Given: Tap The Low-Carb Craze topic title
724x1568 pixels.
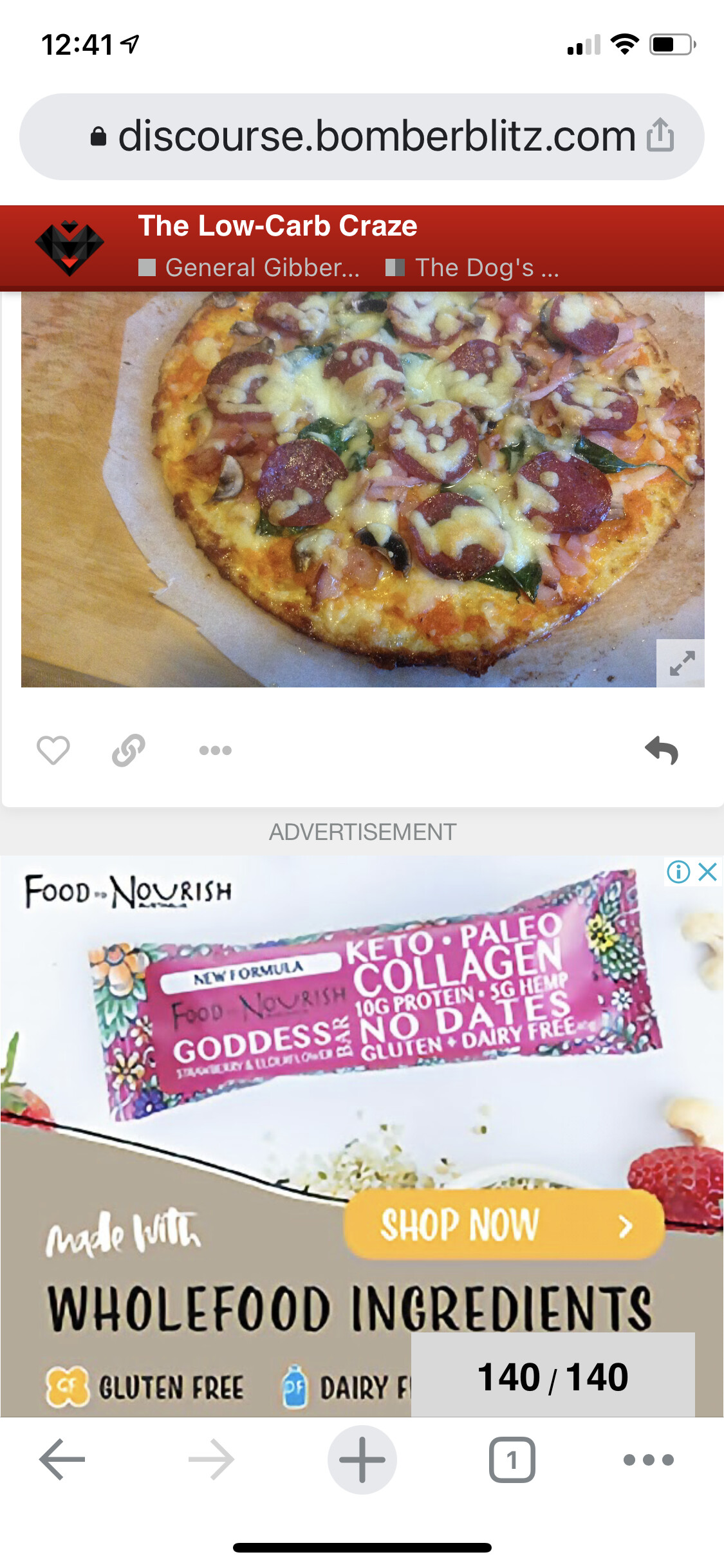Looking at the screenshot, I should click(x=278, y=226).
